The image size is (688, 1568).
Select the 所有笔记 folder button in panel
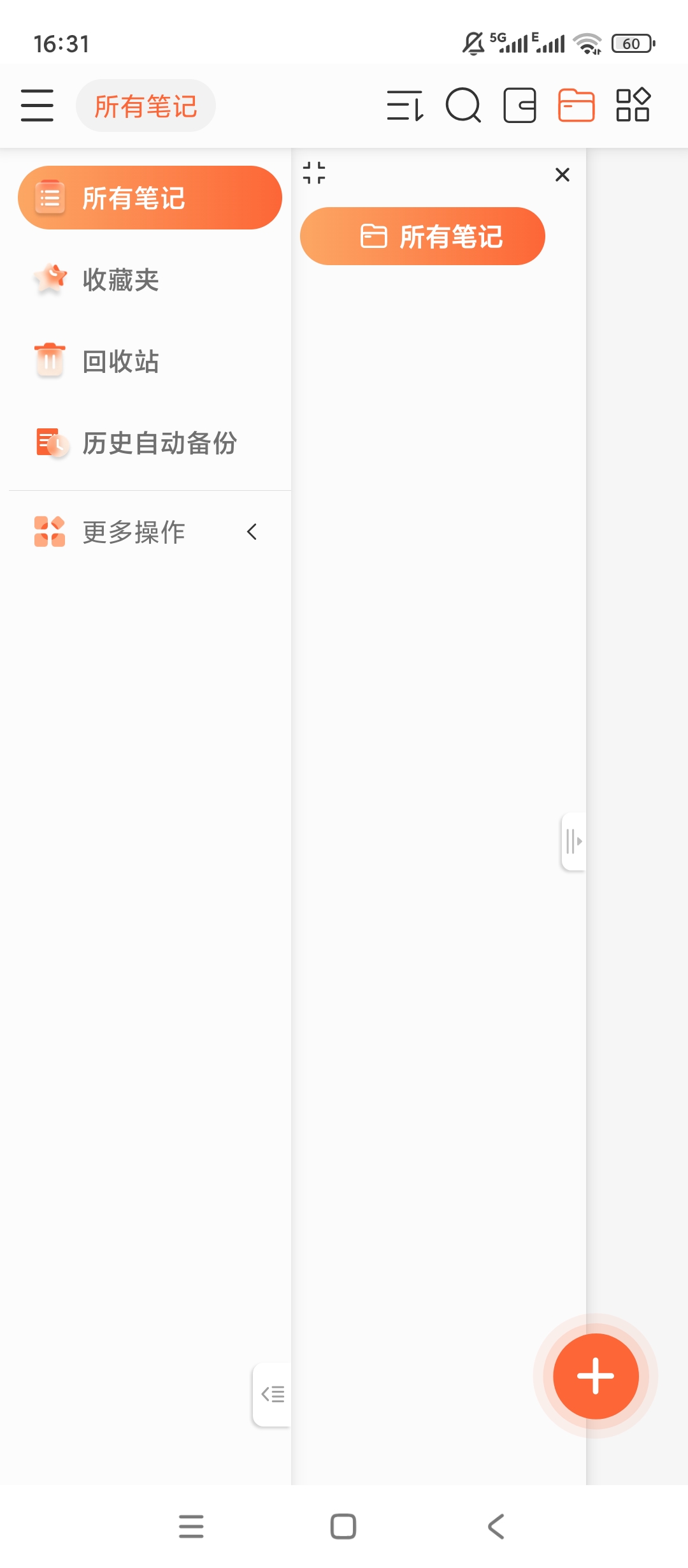pyautogui.click(x=422, y=236)
